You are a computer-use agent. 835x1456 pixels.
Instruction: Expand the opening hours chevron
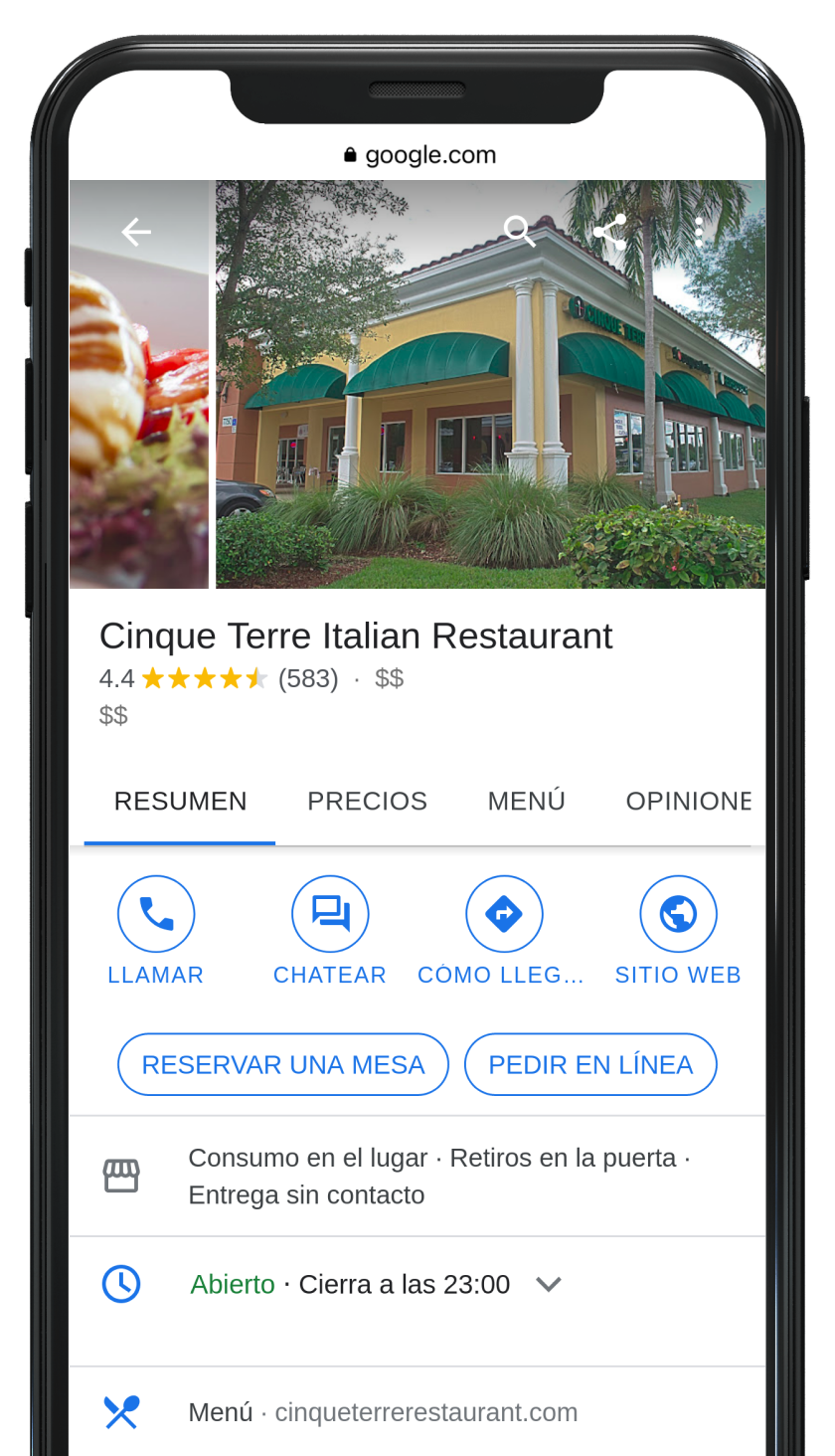[549, 1285]
